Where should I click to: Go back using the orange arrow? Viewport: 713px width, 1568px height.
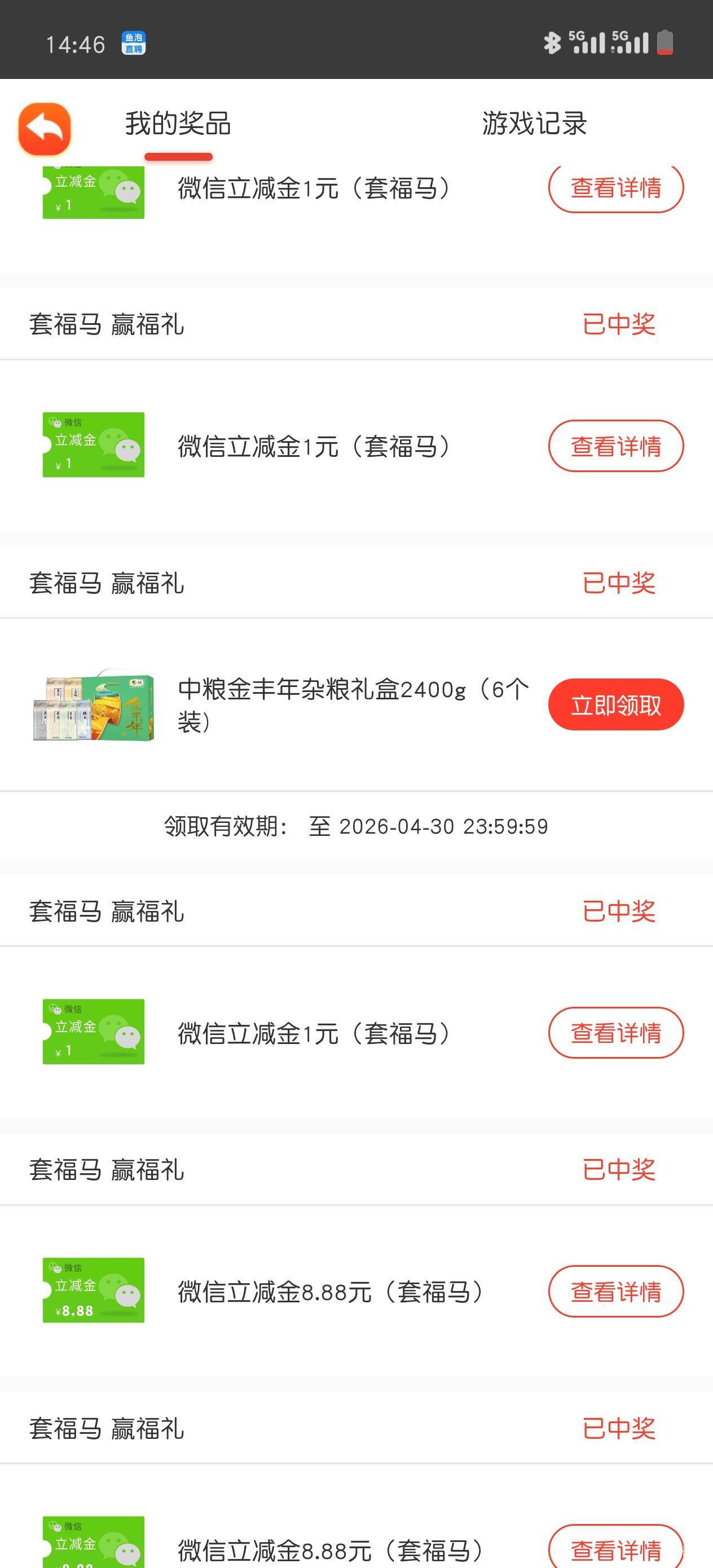(45, 129)
